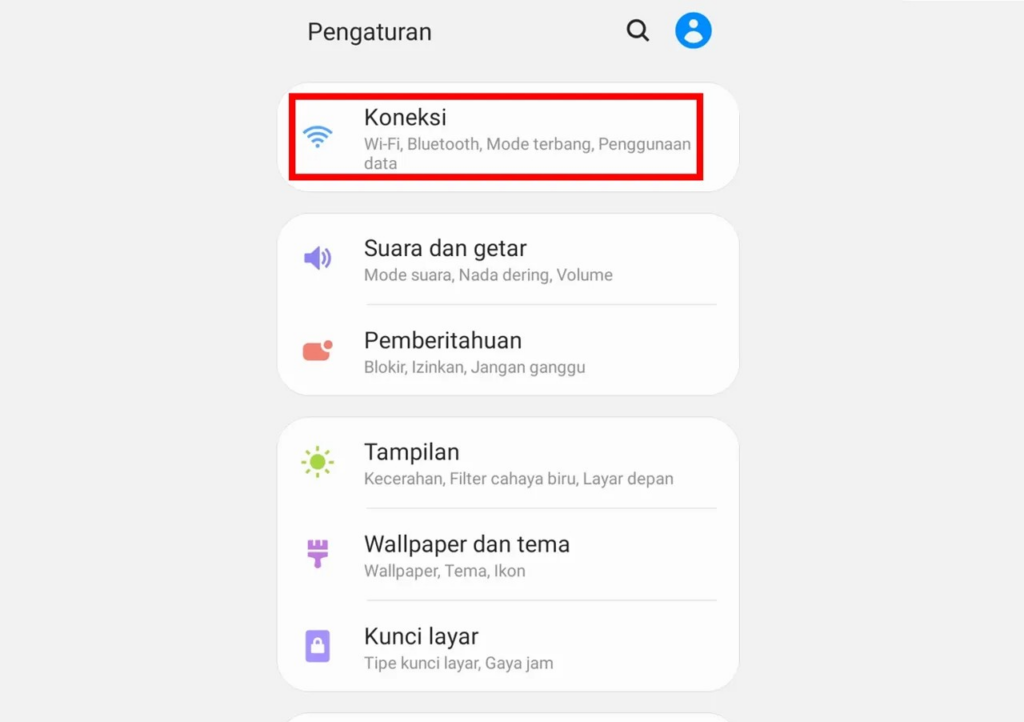Open Kunci layar settings
The width and height of the screenshot is (1024, 722).
[507, 647]
